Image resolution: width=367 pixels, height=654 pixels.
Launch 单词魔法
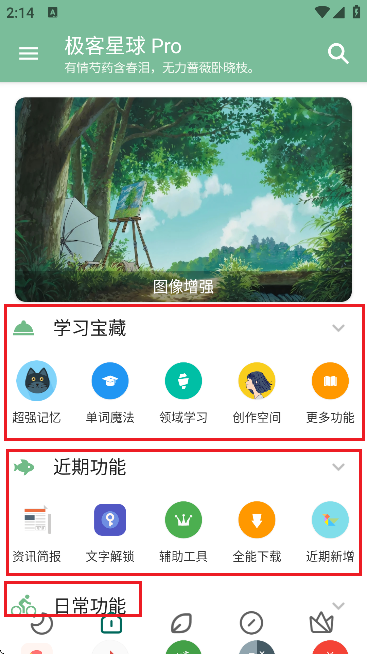coord(110,392)
